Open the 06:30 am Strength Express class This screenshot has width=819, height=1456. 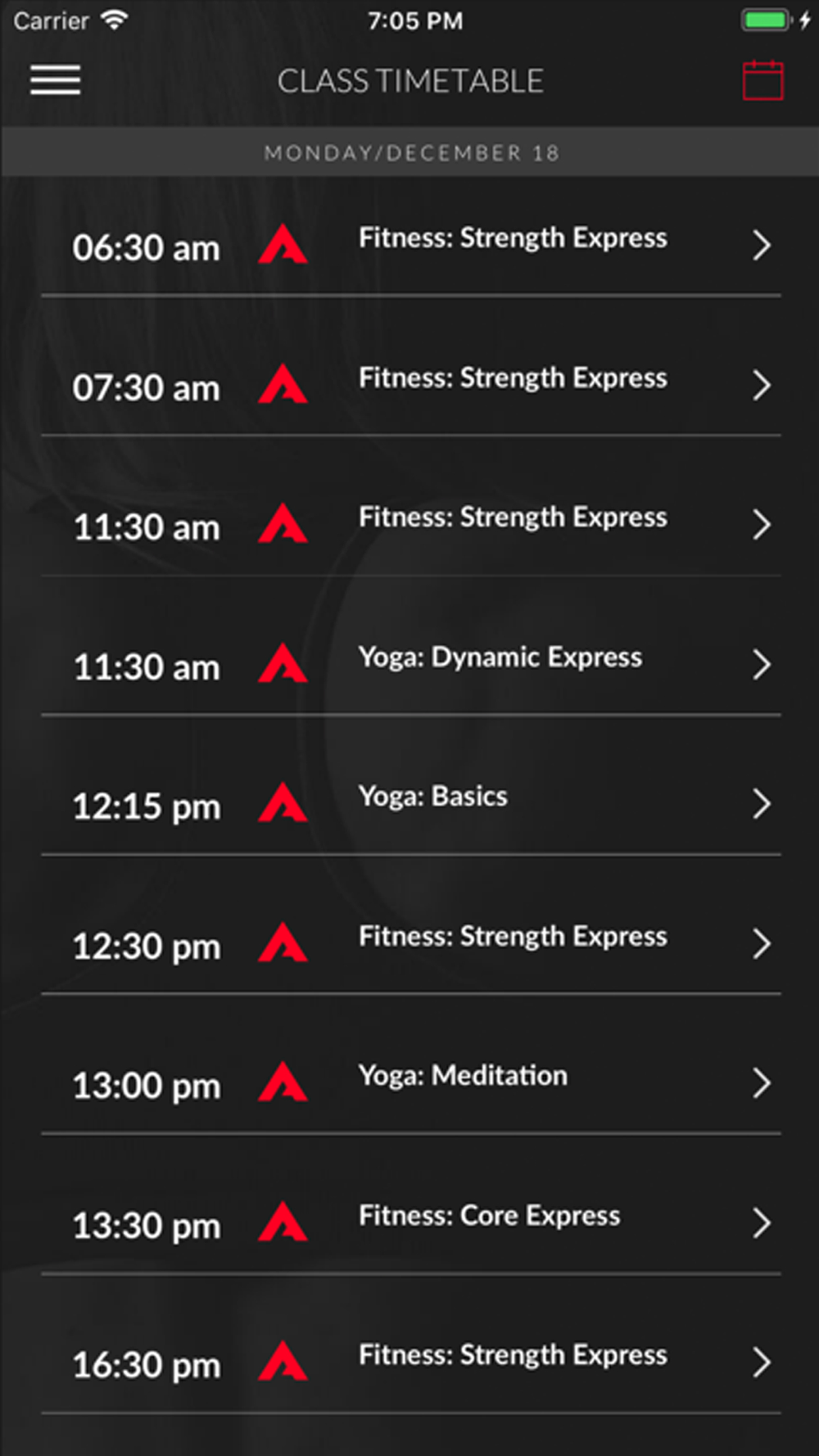[x=411, y=246]
